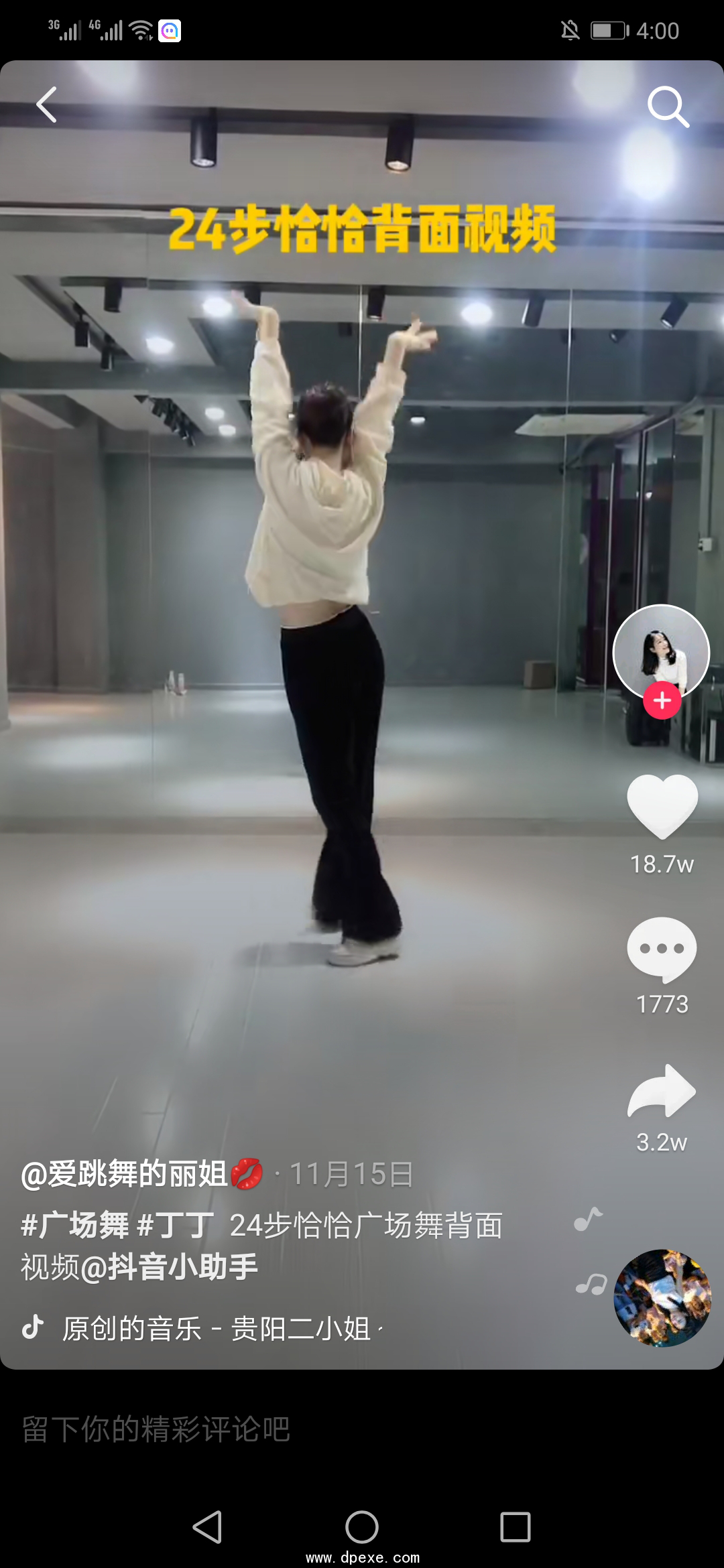Viewport: 724px width, 1568px height.
Task: Share this video via the arrow icon
Action: (x=662, y=1091)
